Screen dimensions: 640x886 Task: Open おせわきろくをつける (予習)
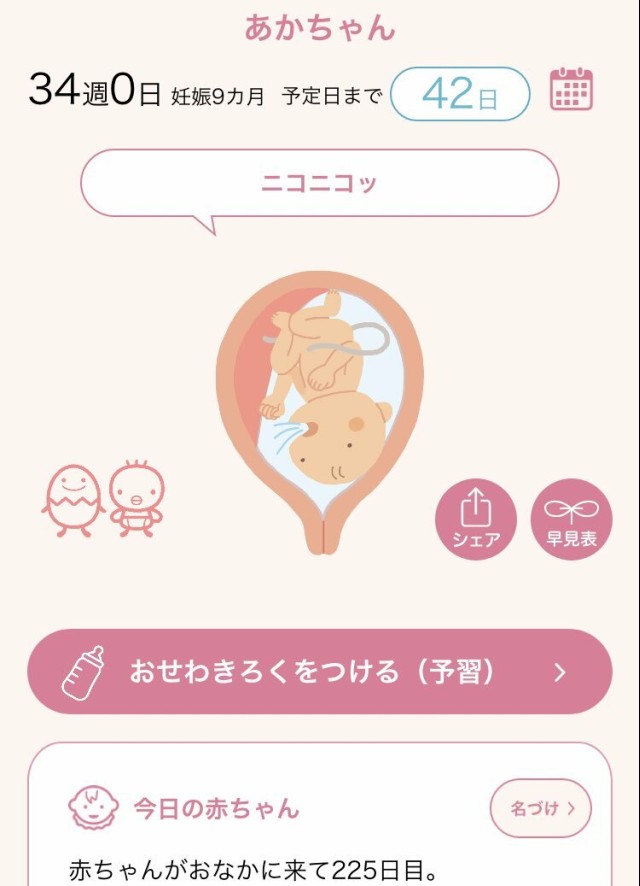319,672
